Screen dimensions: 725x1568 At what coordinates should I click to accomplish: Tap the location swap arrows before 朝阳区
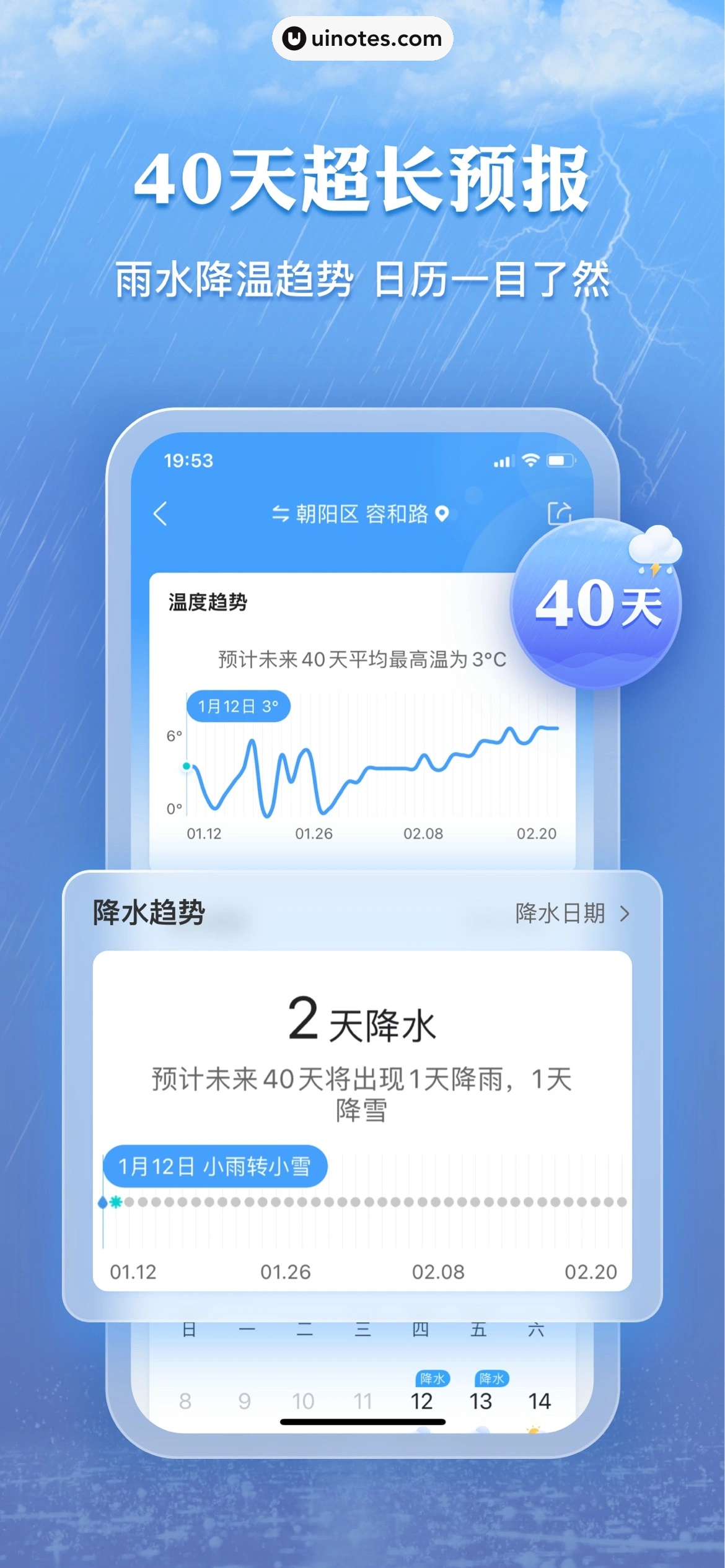click(x=281, y=513)
